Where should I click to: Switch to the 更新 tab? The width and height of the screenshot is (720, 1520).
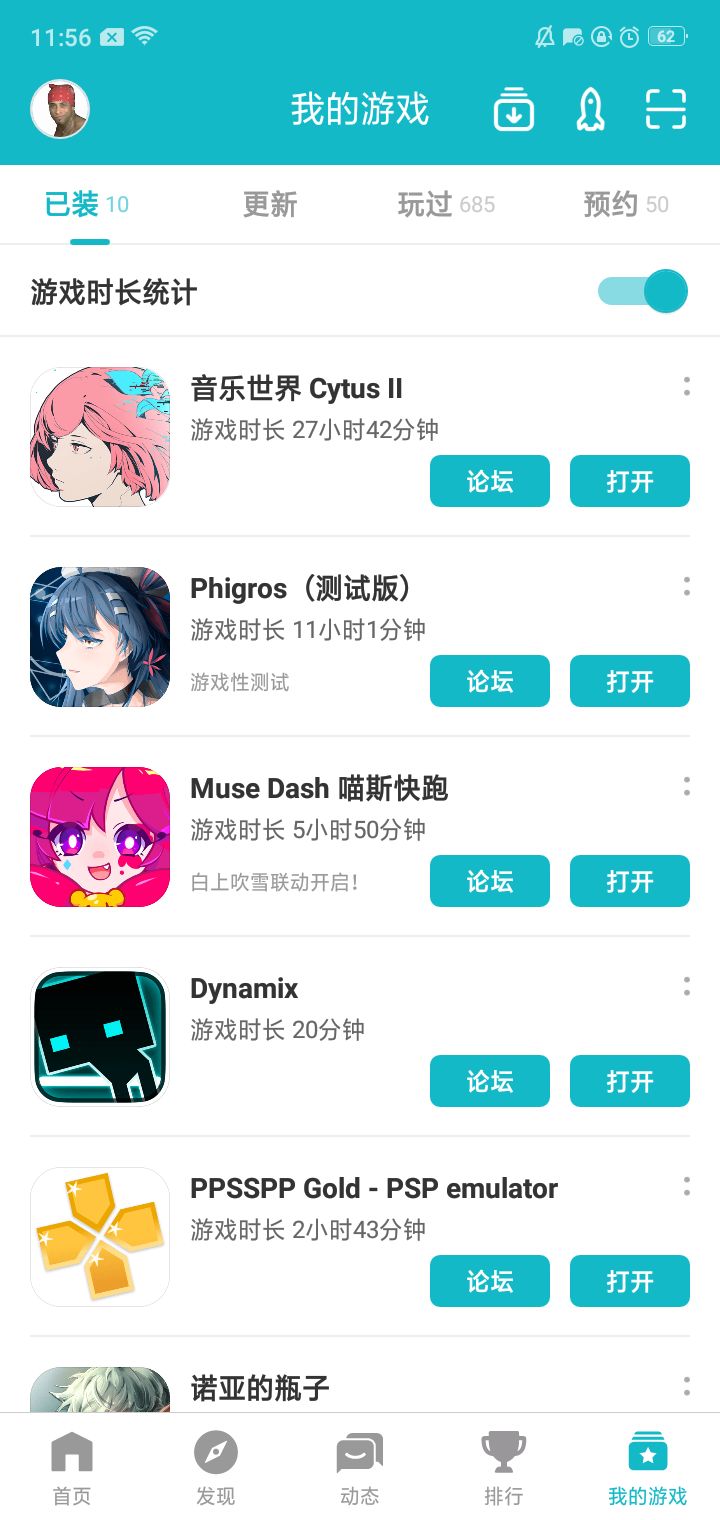[270, 205]
